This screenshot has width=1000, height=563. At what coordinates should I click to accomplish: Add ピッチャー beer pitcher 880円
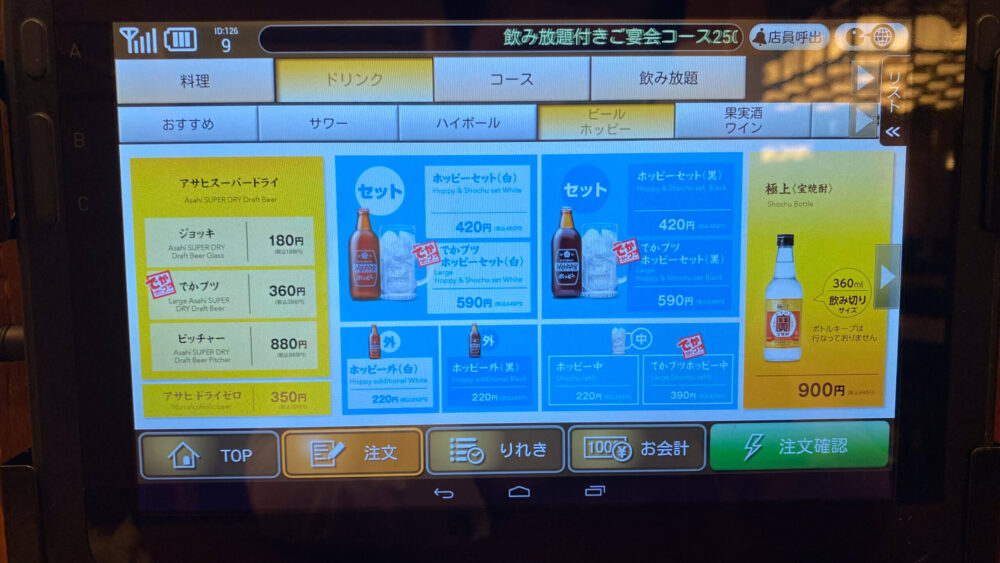230,346
